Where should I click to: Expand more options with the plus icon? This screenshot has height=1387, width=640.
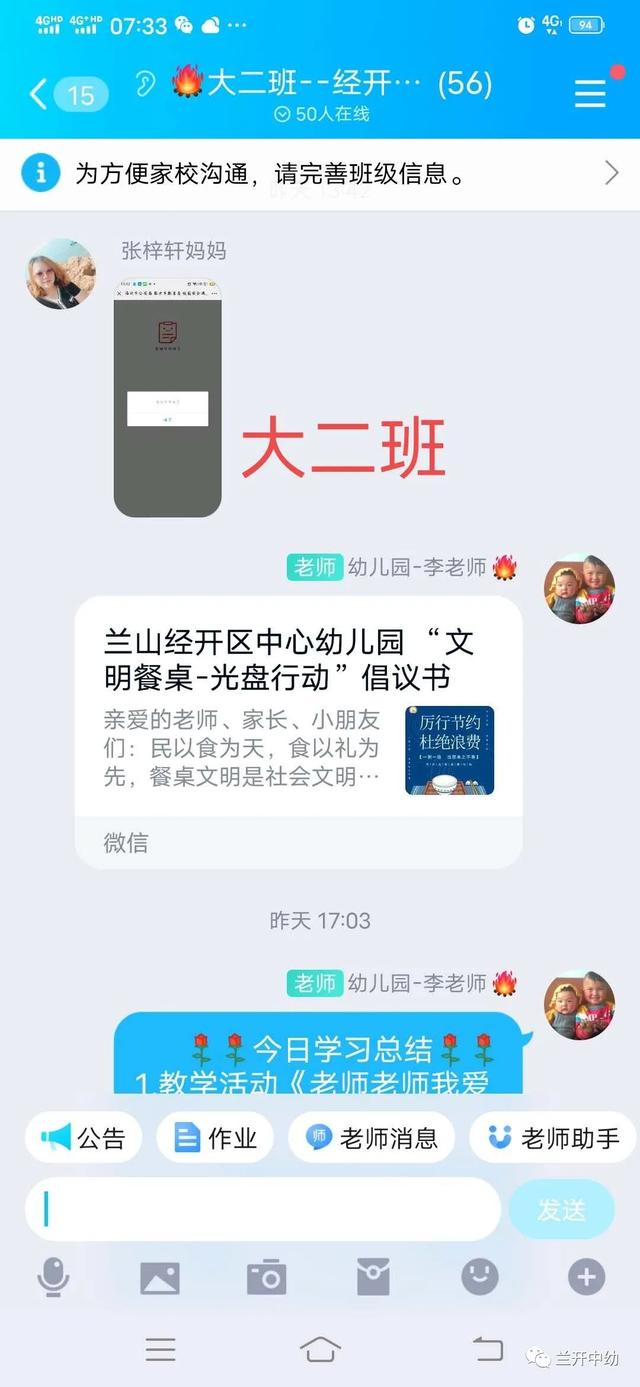point(586,1277)
